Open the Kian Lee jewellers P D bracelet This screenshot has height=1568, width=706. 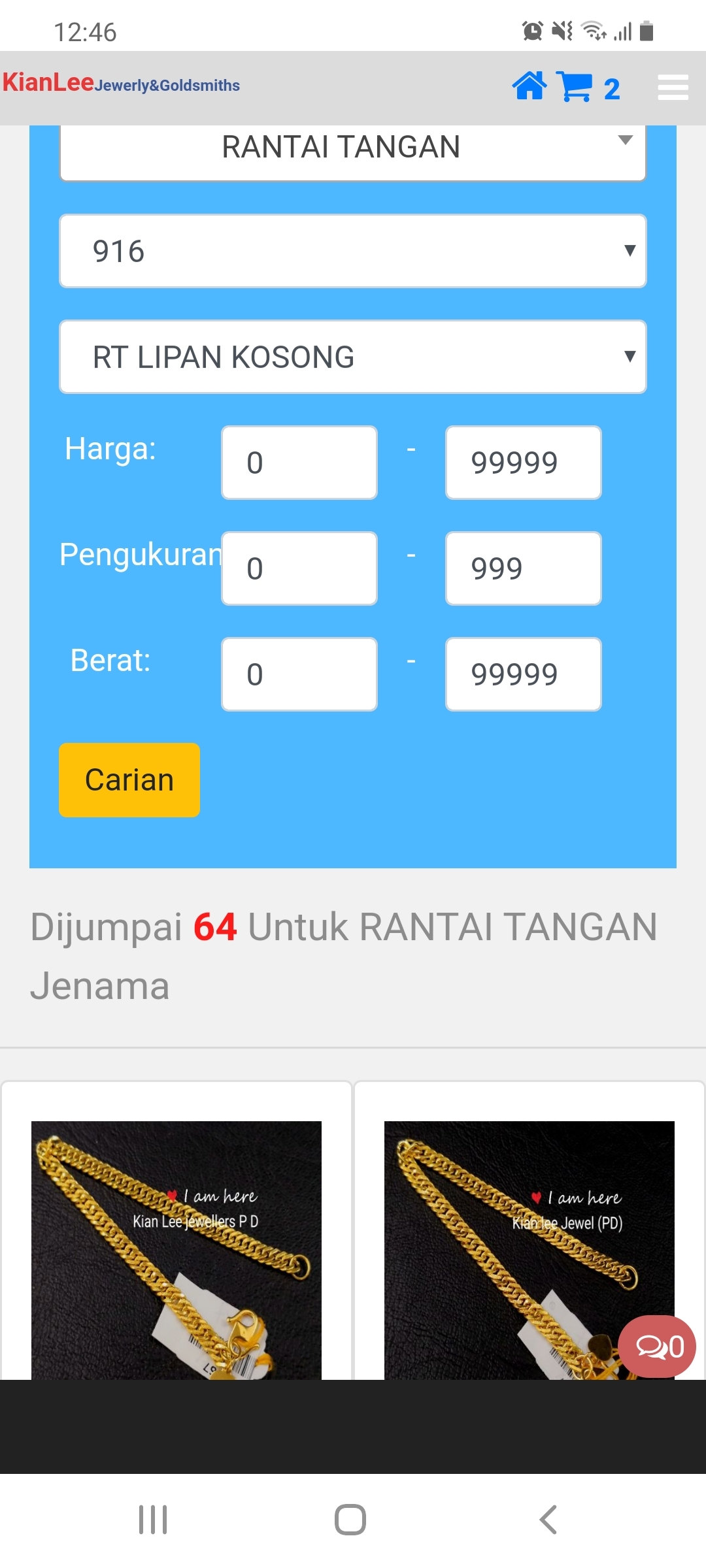(x=176, y=1248)
